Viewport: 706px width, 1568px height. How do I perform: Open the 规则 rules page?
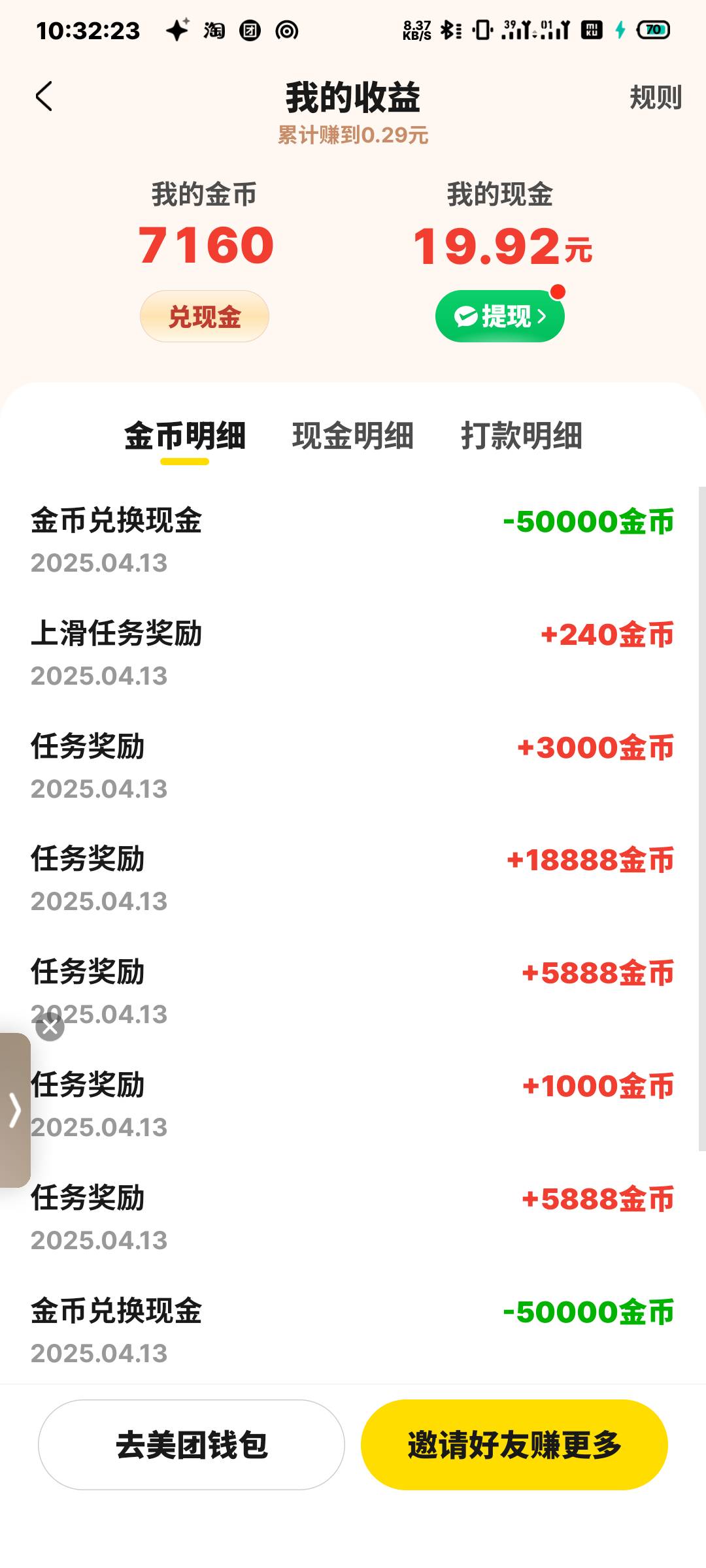point(655,98)
